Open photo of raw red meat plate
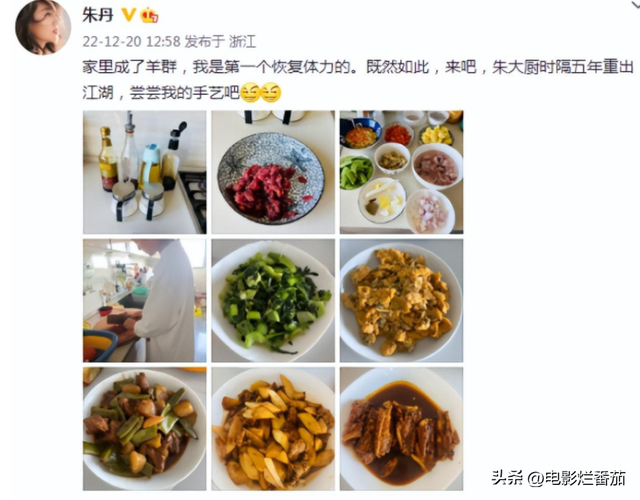 tap(273, 172)
